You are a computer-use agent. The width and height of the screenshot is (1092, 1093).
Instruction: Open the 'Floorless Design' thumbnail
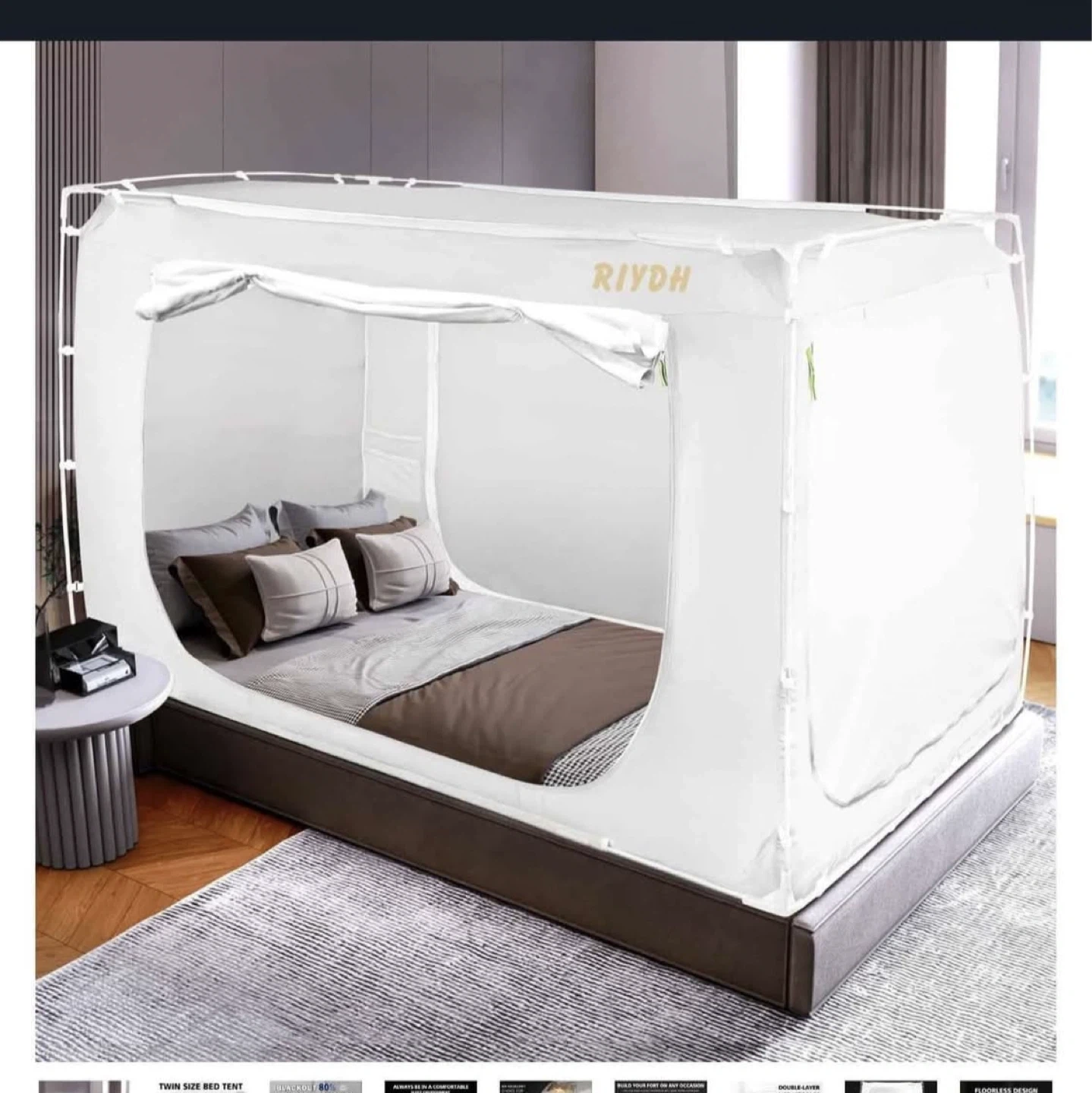1005,1086
